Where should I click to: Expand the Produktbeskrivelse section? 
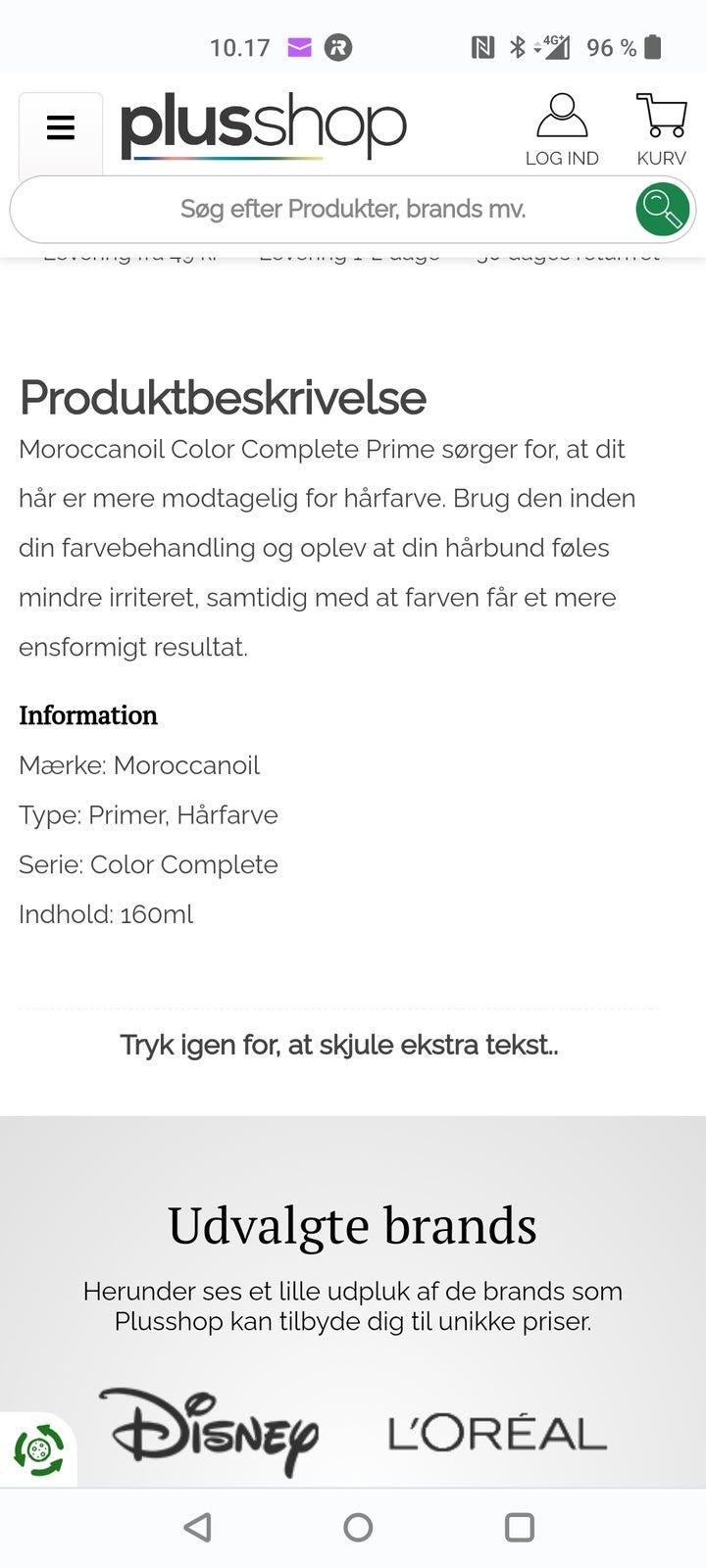[x=222, y=398]
